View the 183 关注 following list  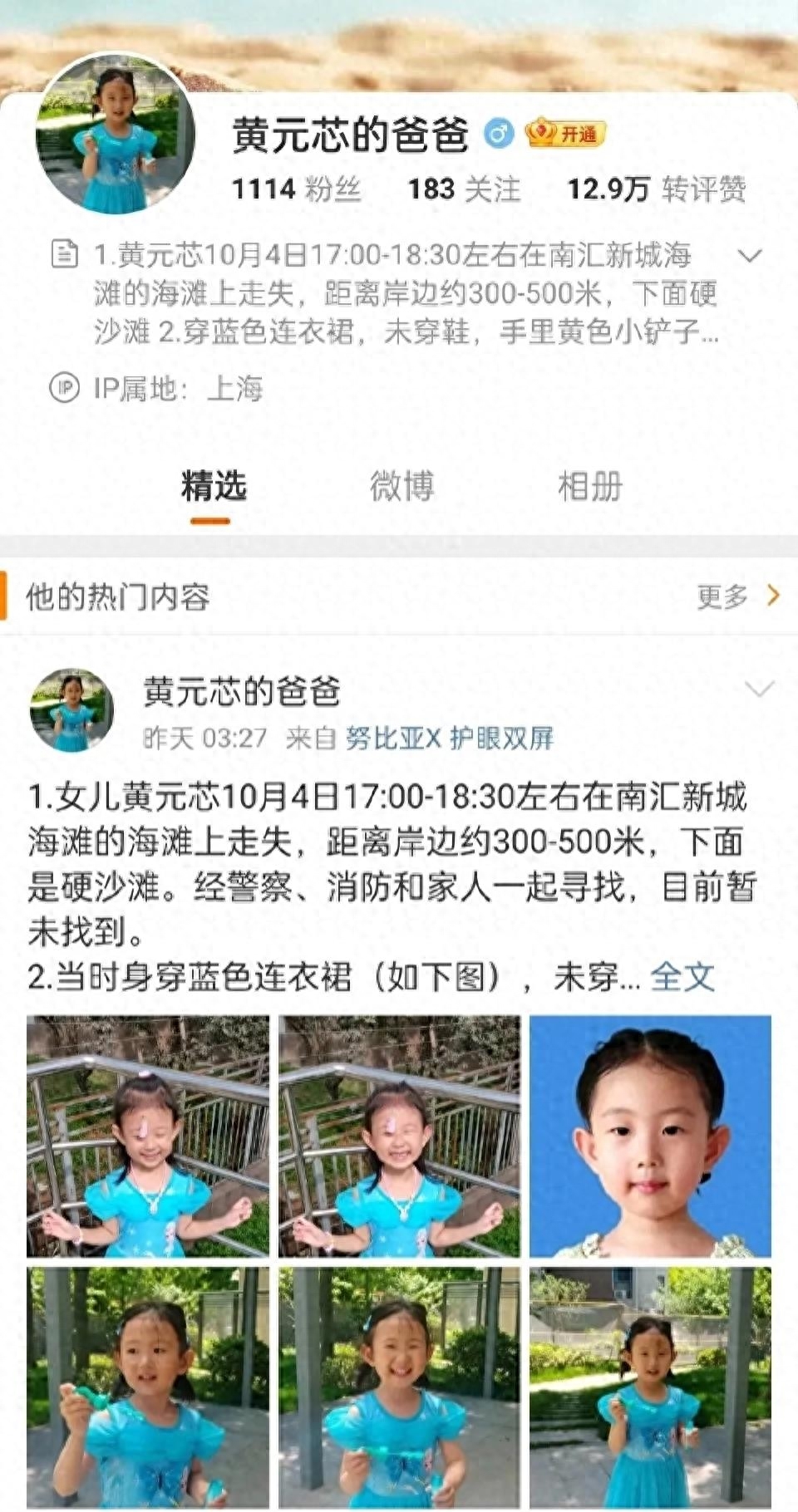click(463, 189)
